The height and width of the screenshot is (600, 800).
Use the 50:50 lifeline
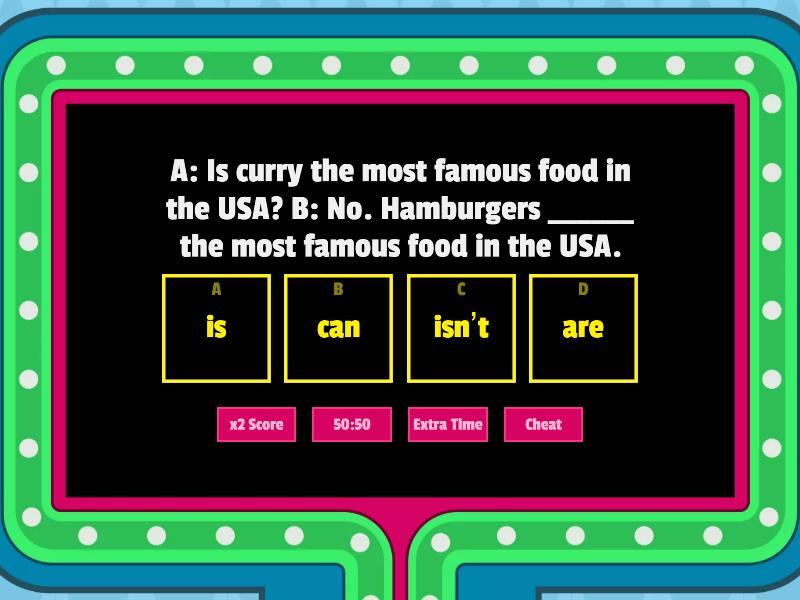352,424
